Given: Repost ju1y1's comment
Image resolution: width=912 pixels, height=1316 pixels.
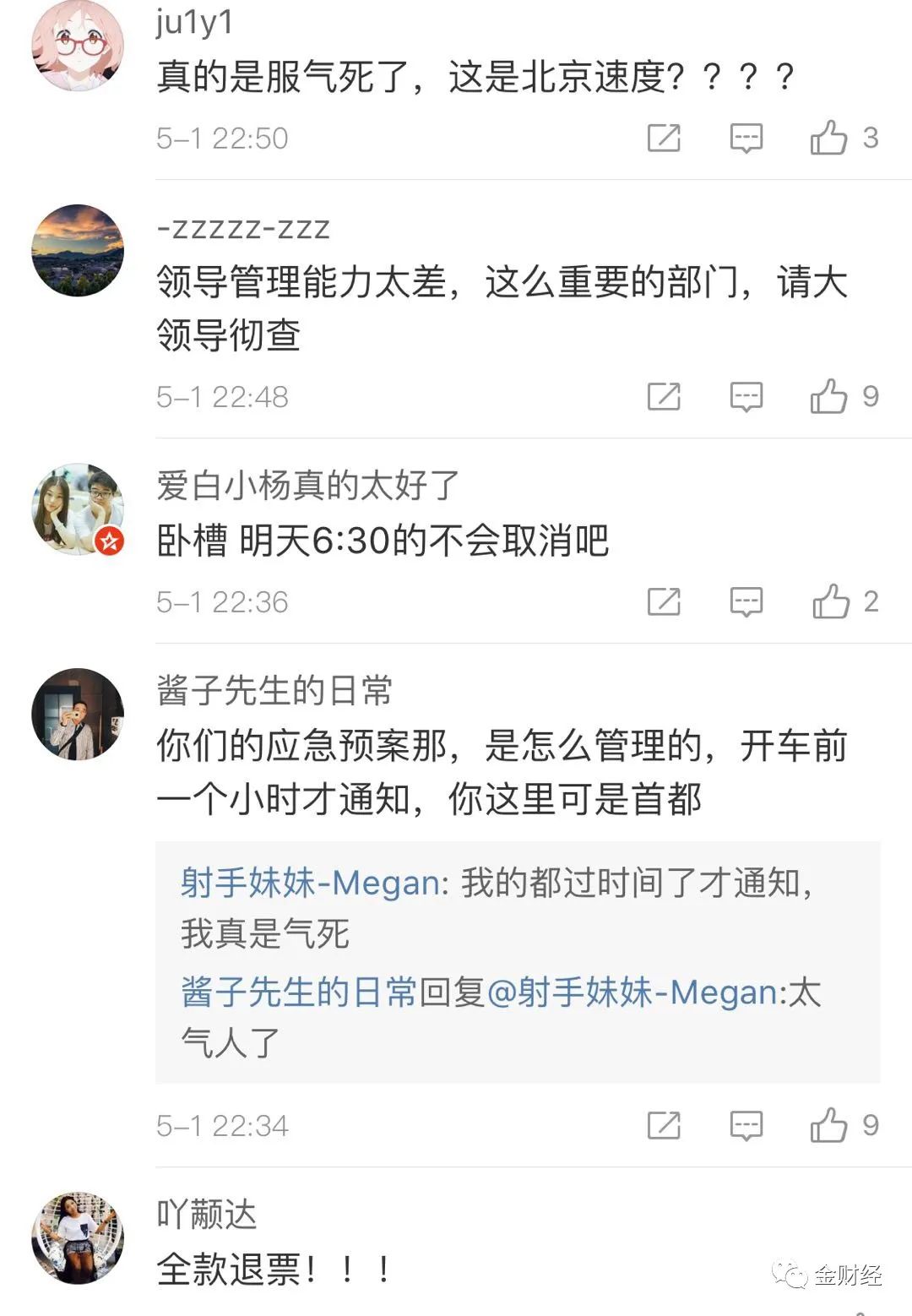Looking at the screenshot, I should click(x=664, y=138).
